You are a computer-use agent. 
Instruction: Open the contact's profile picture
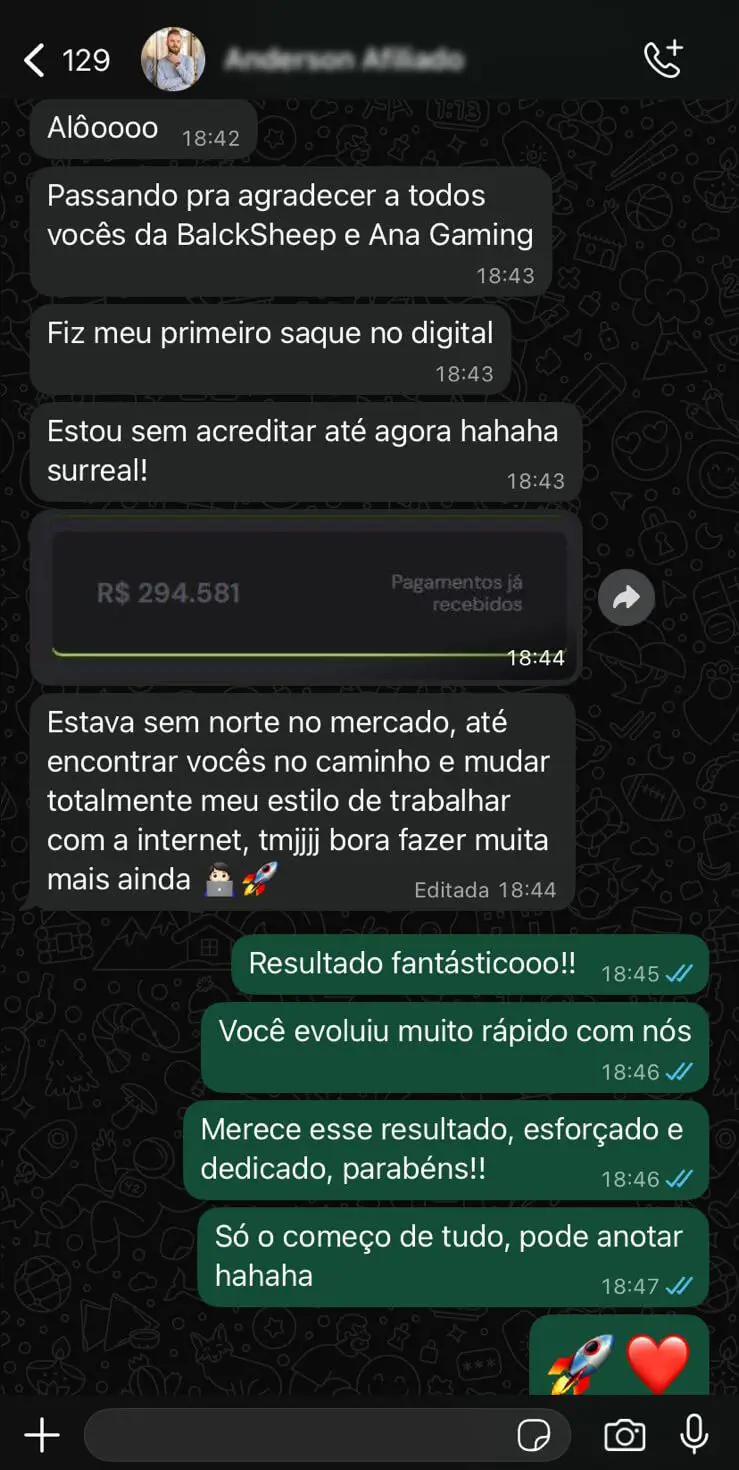[173, 60]
